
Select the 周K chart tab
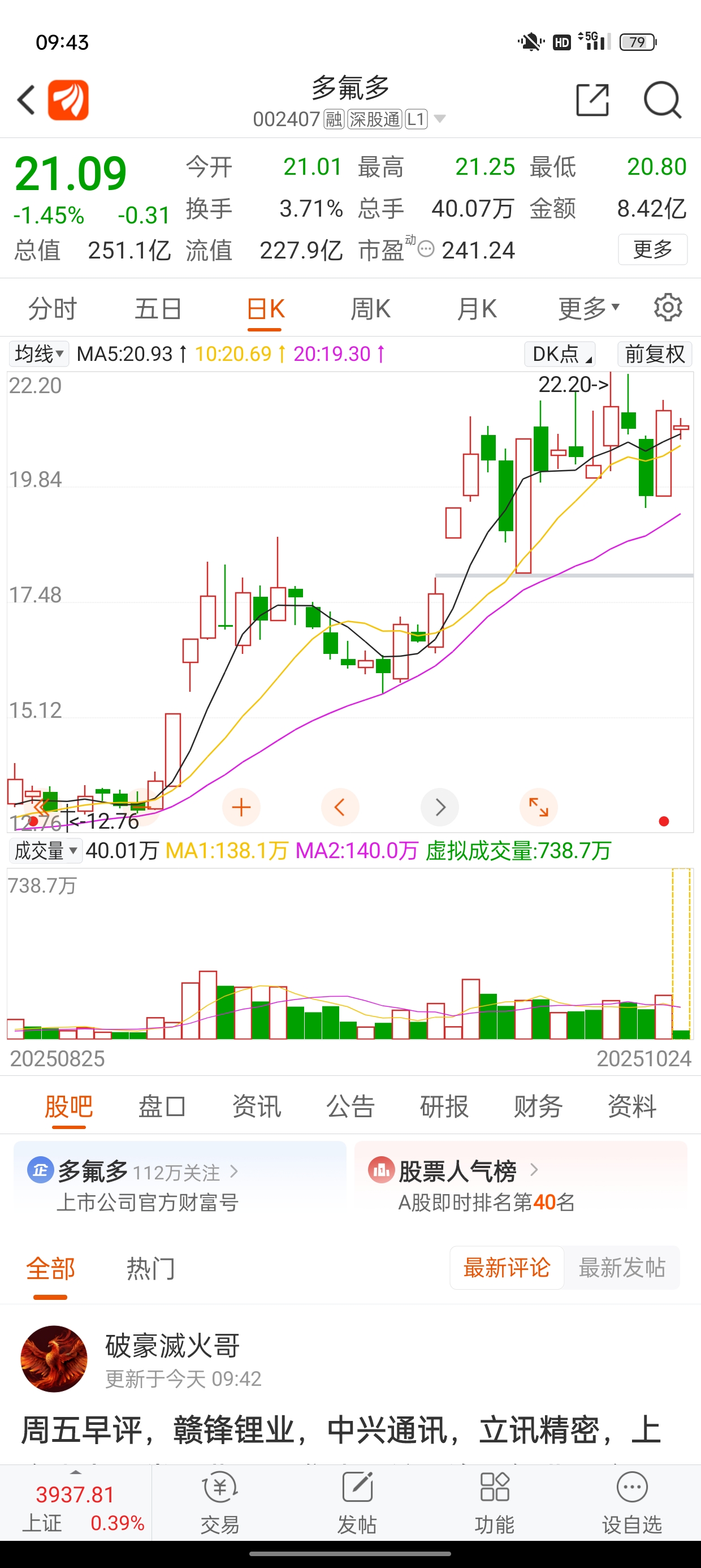click(370, 309)
